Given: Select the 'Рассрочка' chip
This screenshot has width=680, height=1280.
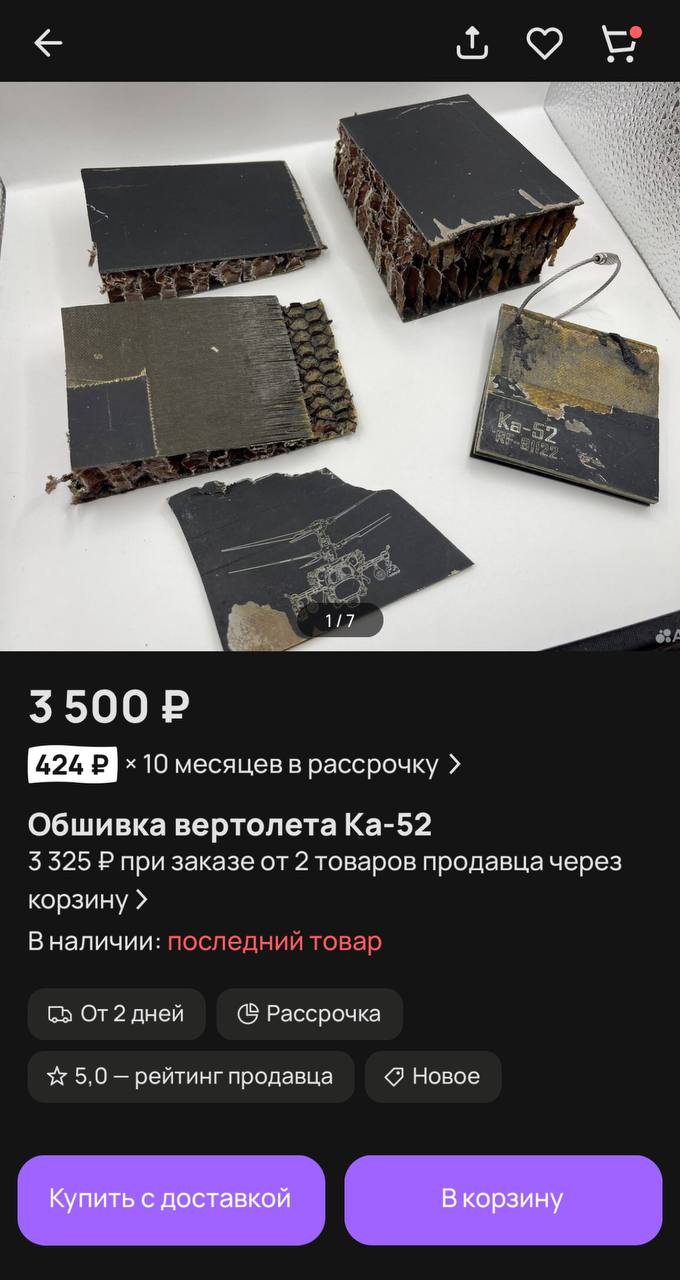Looking at the screenshot, I should 309,1014.
